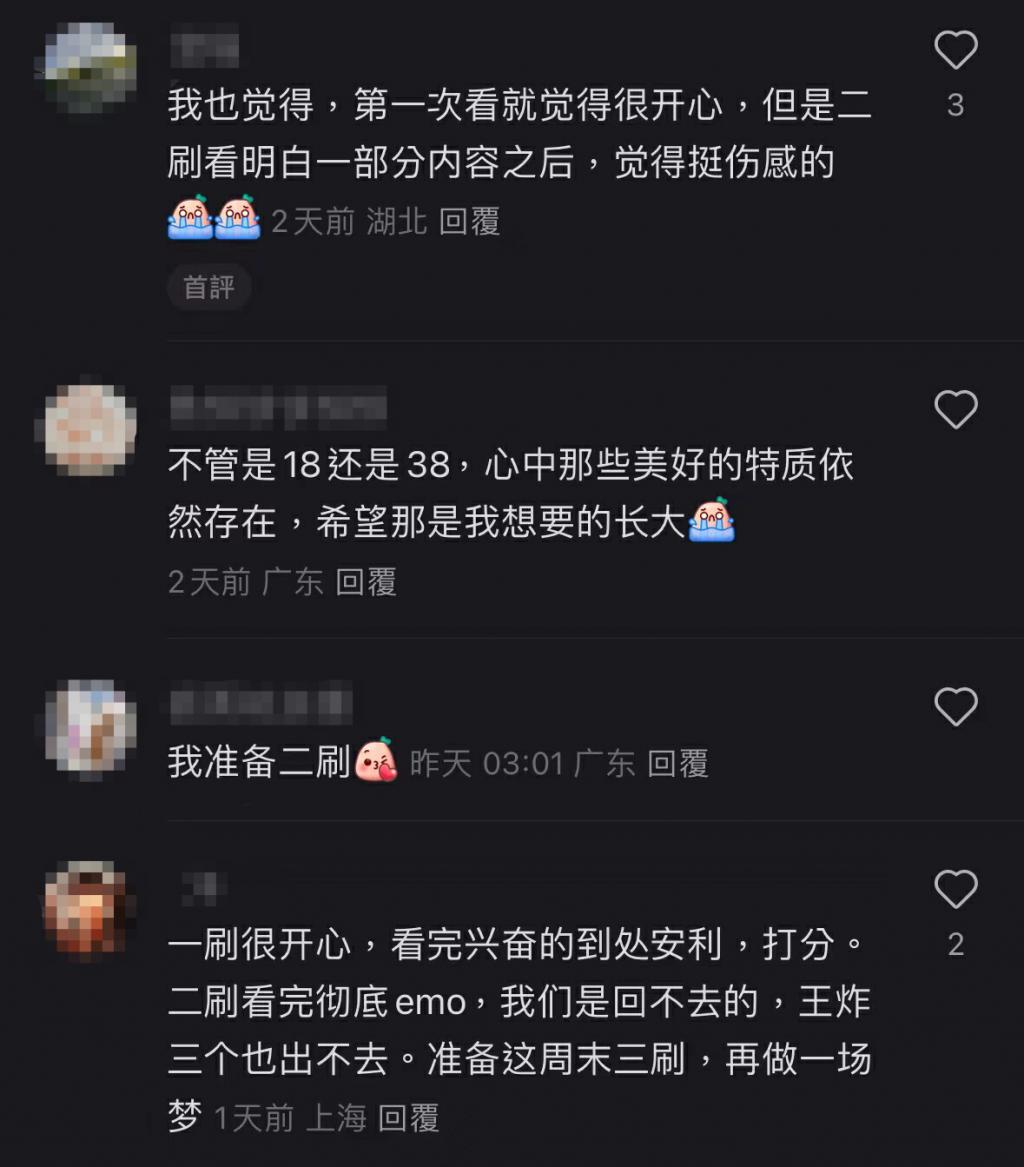Open the Shanghai commenter's avatar
The height and width of the screenshot is (1167, 1024).
click(90, 908)
